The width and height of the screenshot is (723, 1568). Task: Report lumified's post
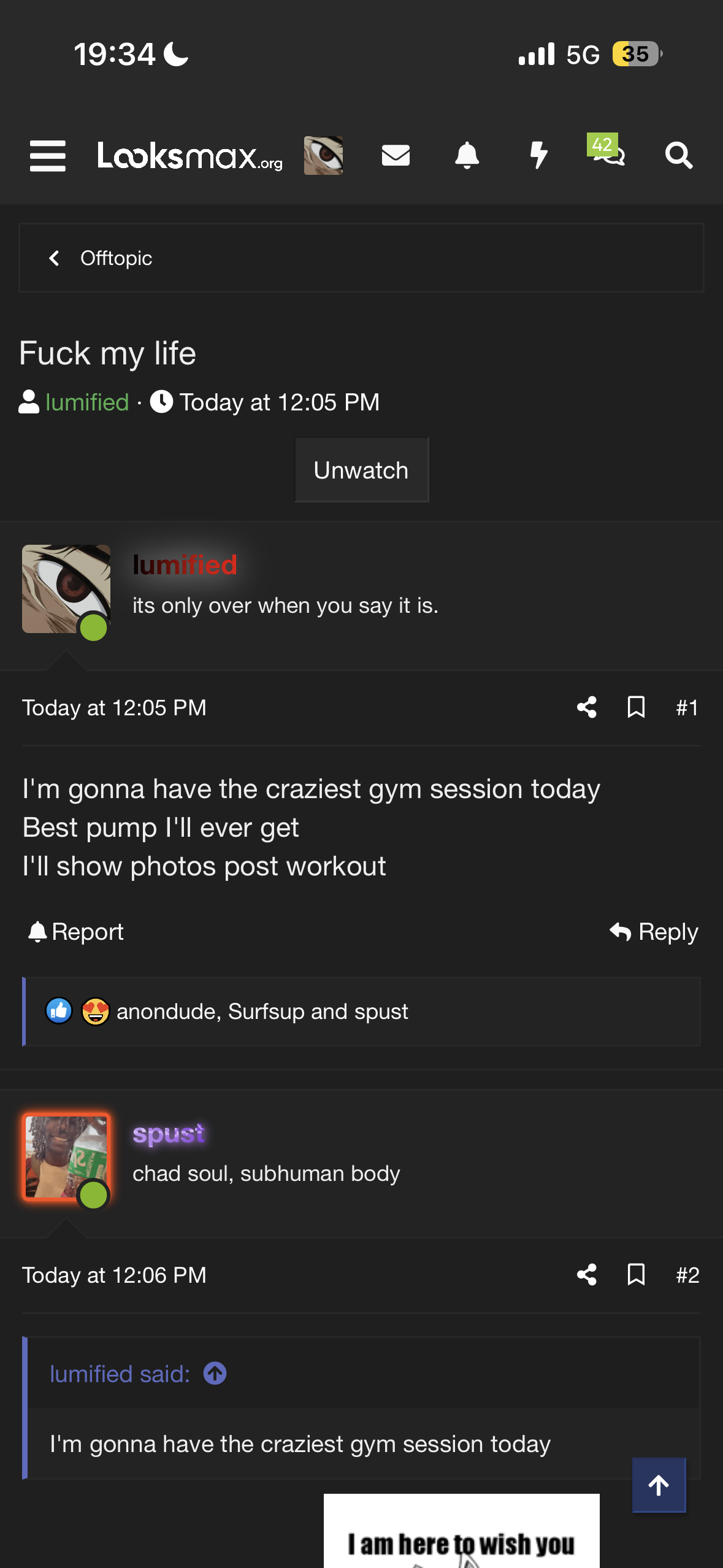[x=76, y=932]
